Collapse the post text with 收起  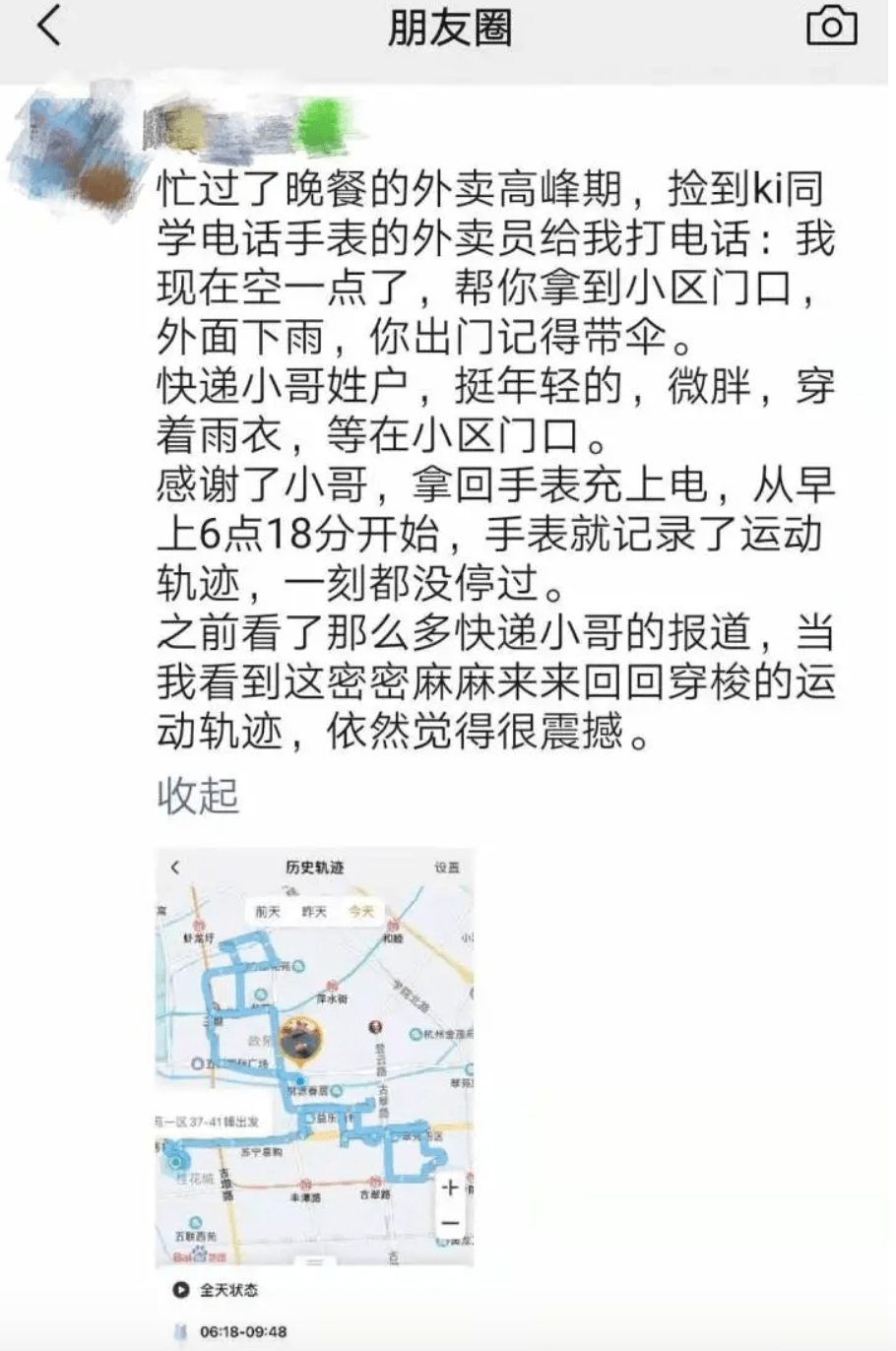[198, 796]
